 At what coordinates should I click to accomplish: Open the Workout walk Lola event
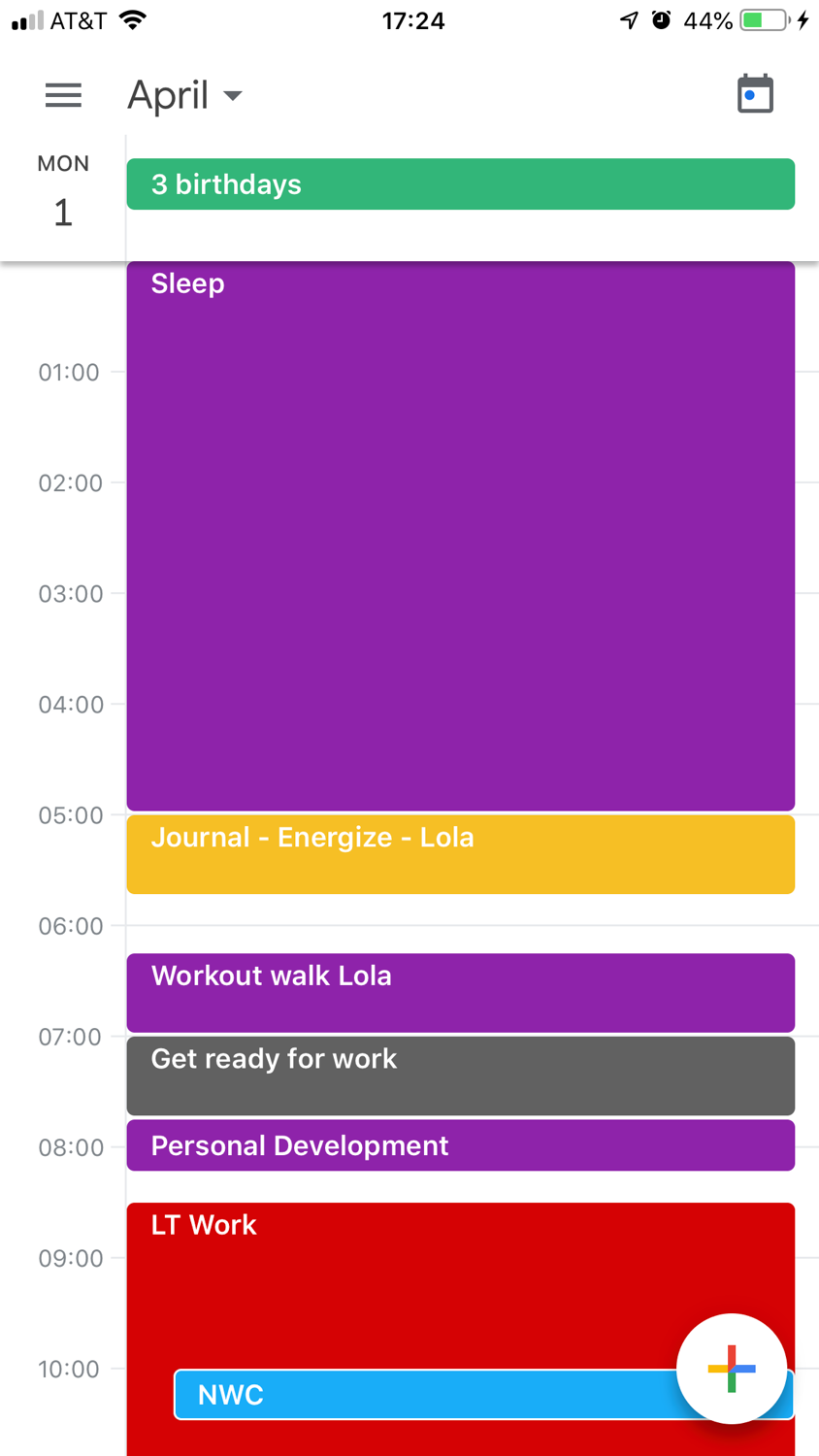tap(461, 993)
